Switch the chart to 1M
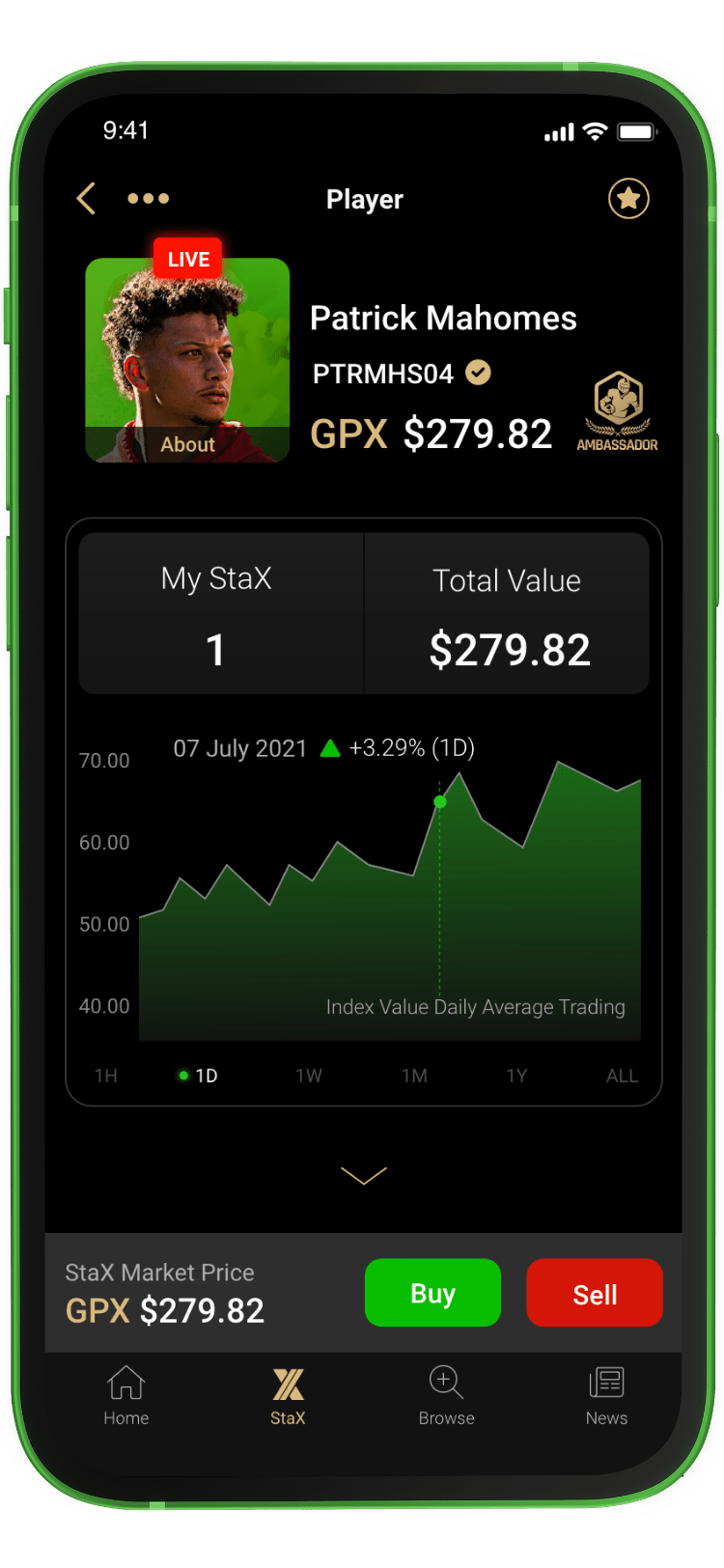The image size is (724, 1568). [414, 1076]
